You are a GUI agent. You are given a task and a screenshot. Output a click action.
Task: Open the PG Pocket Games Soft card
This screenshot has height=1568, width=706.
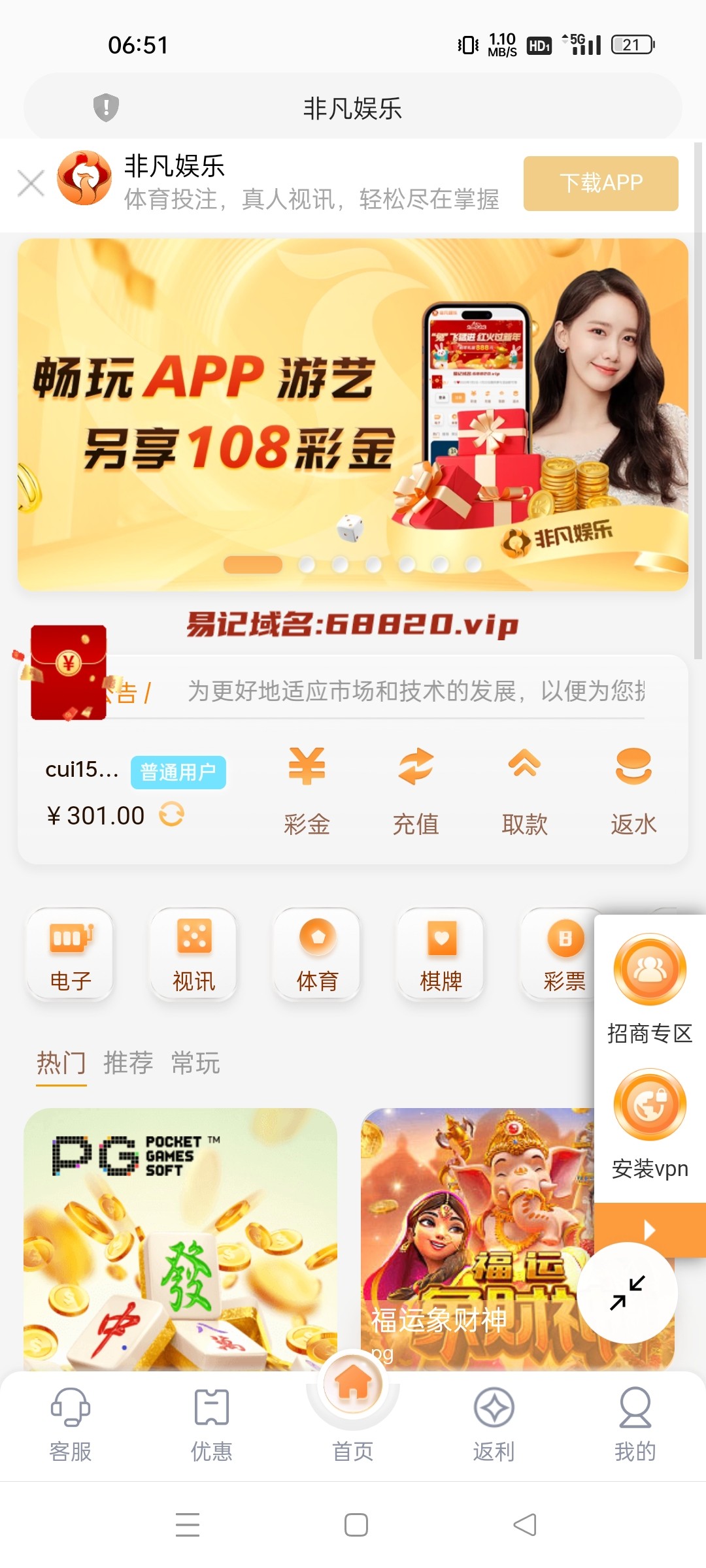tap(180, 1238)
